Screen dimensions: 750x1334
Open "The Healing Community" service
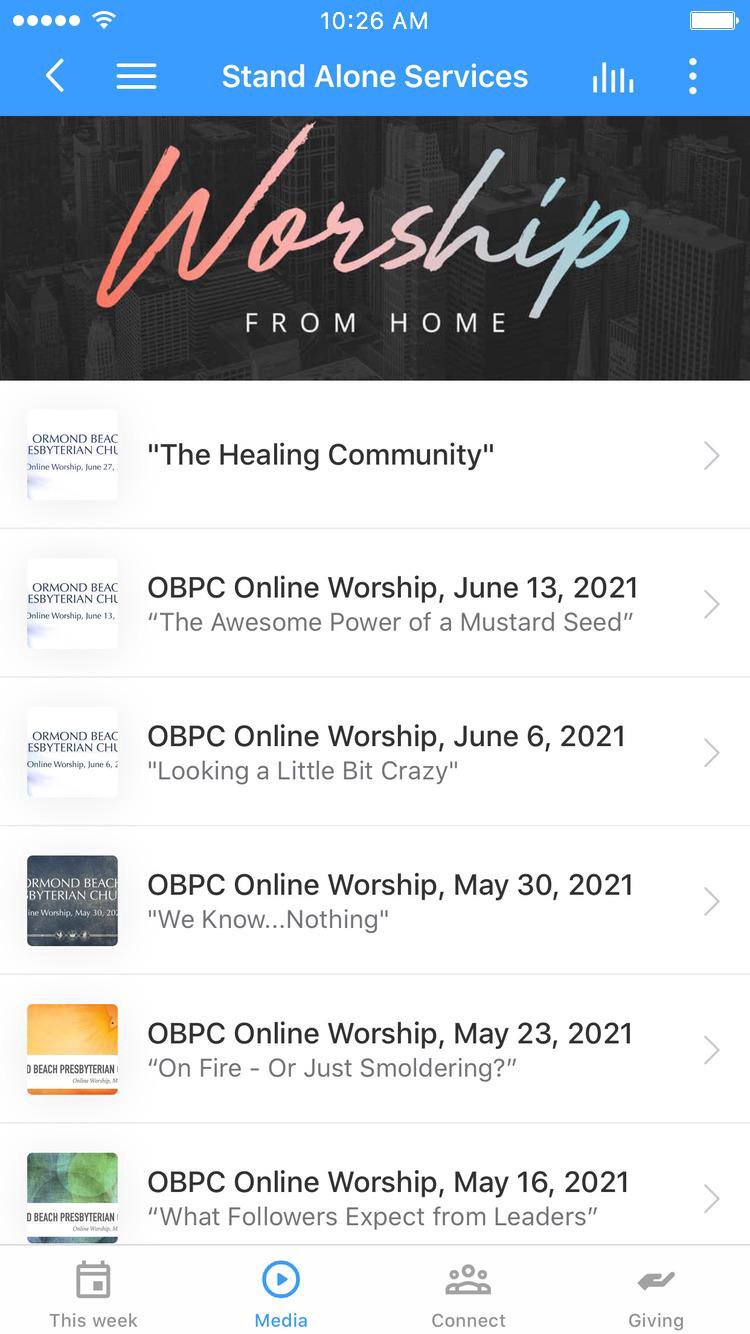(375, 455)
